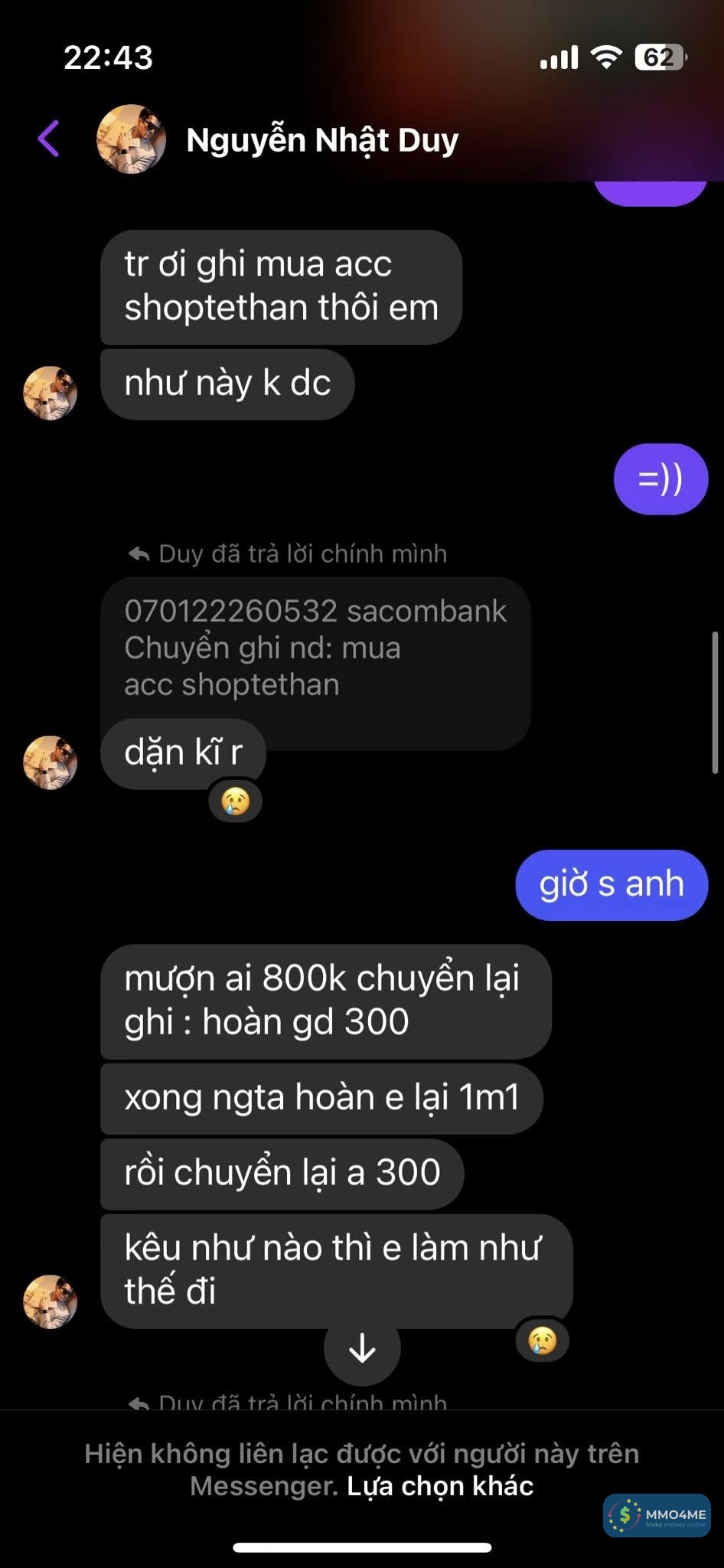View reaction on 'kêu như nào' message
The height and width of the screenshot is (1568, 724).
pyautogui.click(x=542, y=1341)
